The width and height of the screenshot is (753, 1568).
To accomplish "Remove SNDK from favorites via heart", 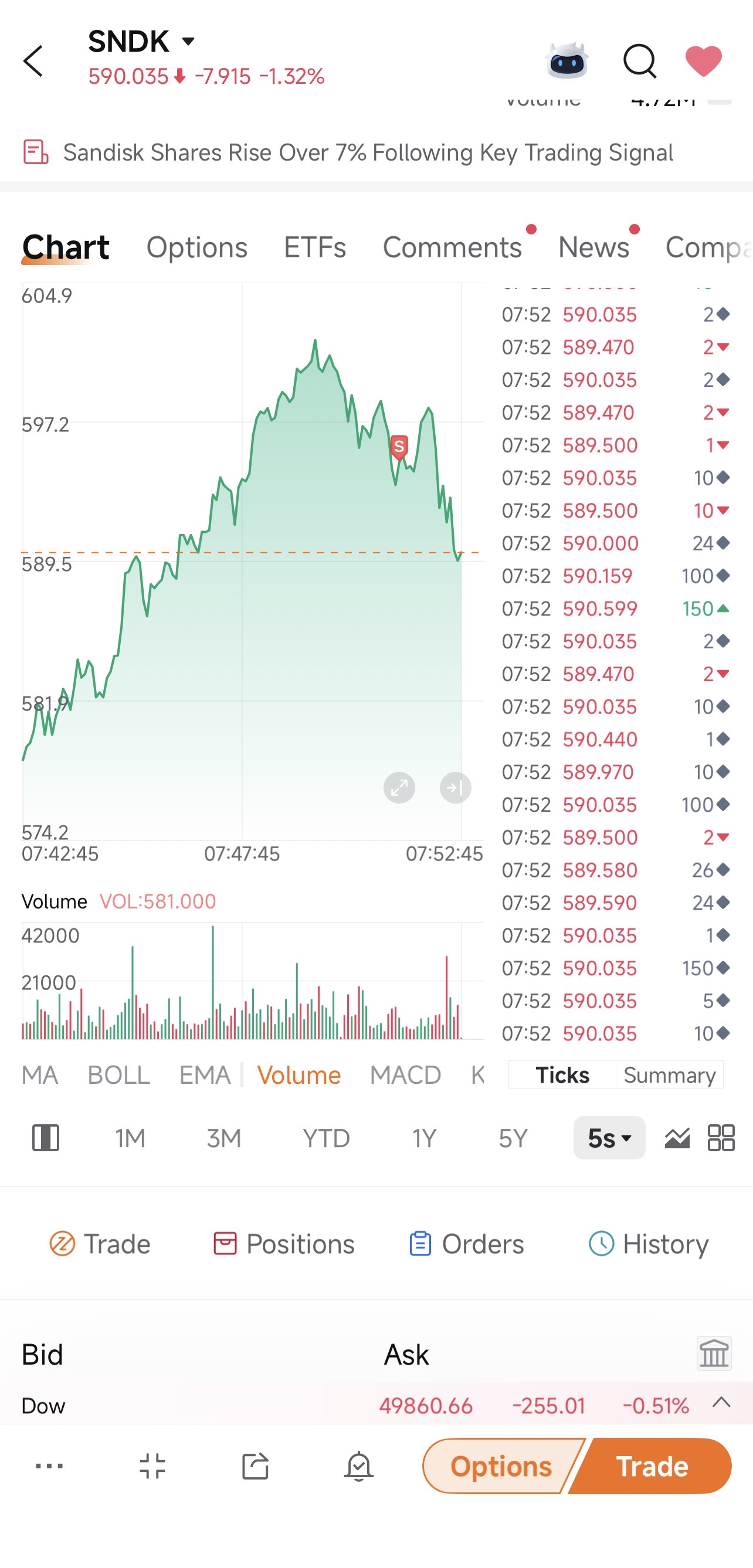I will (x=704, y=61).
